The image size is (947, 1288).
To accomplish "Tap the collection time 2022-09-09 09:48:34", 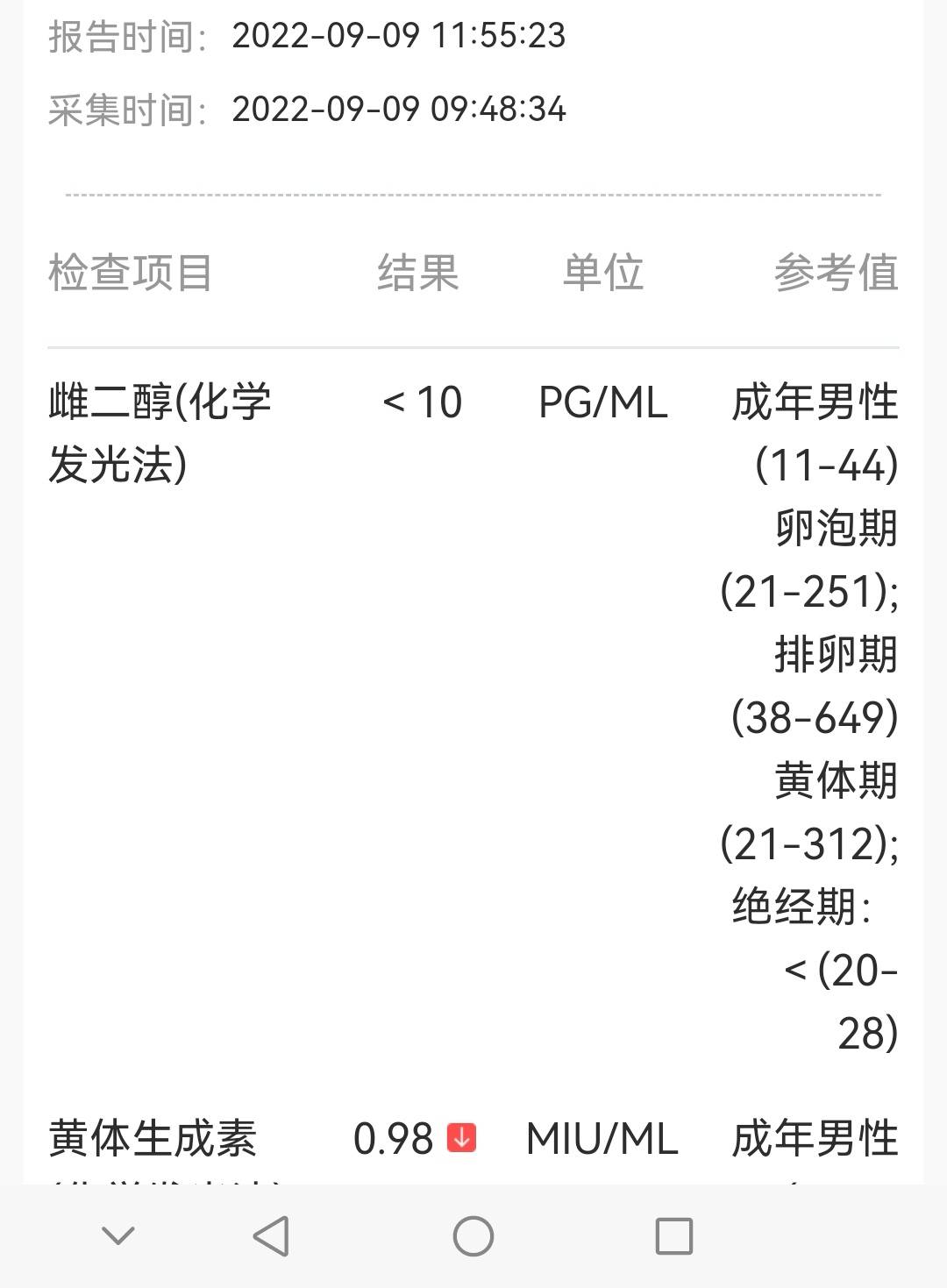I will (x=399, y=110).
